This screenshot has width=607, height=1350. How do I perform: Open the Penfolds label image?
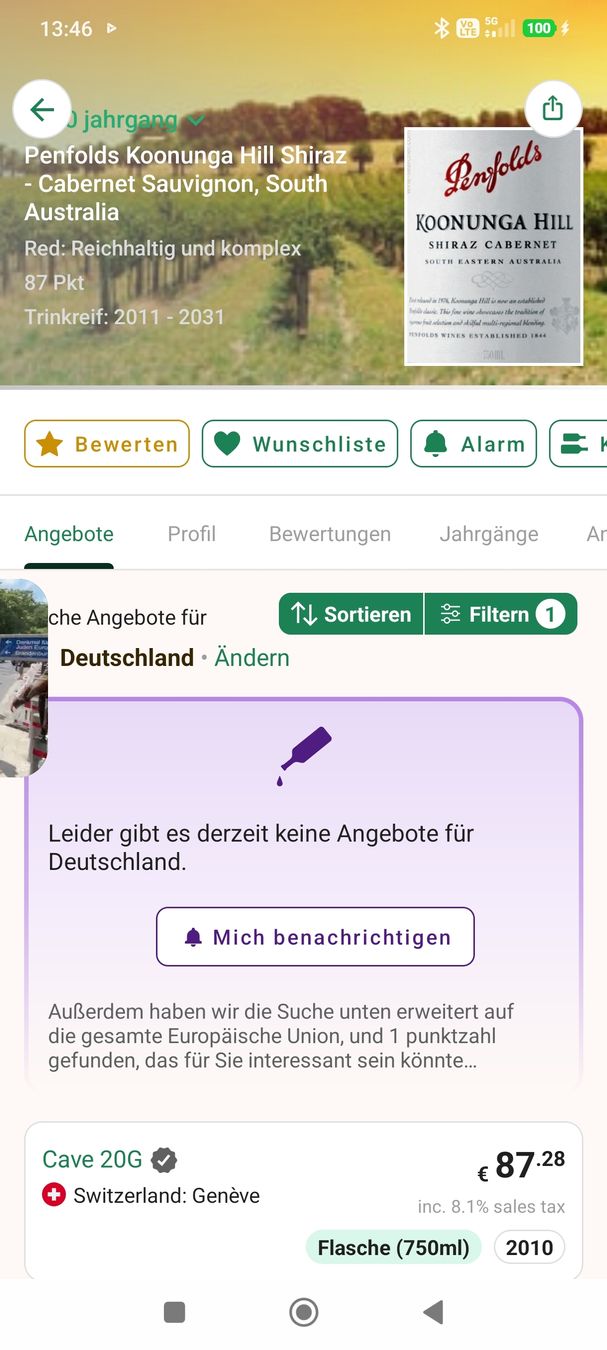493,246
